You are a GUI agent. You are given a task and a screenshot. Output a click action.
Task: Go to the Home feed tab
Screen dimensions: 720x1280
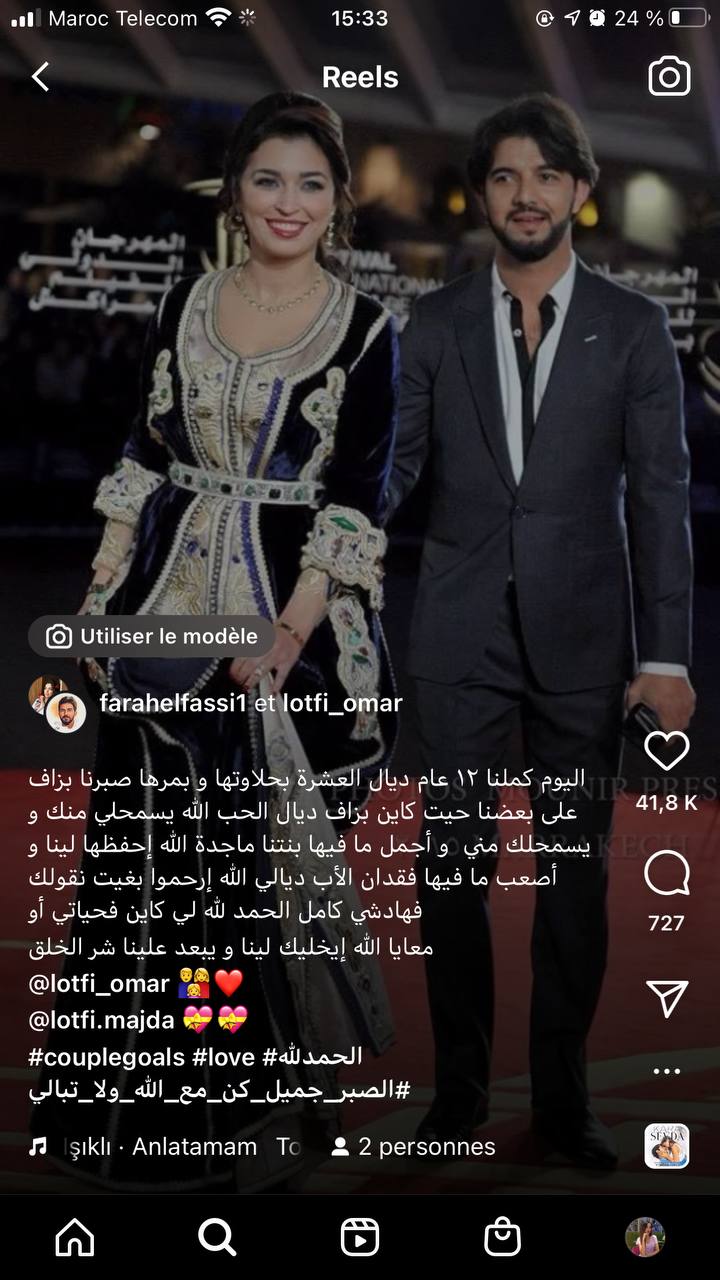(x=75, y=1238)
